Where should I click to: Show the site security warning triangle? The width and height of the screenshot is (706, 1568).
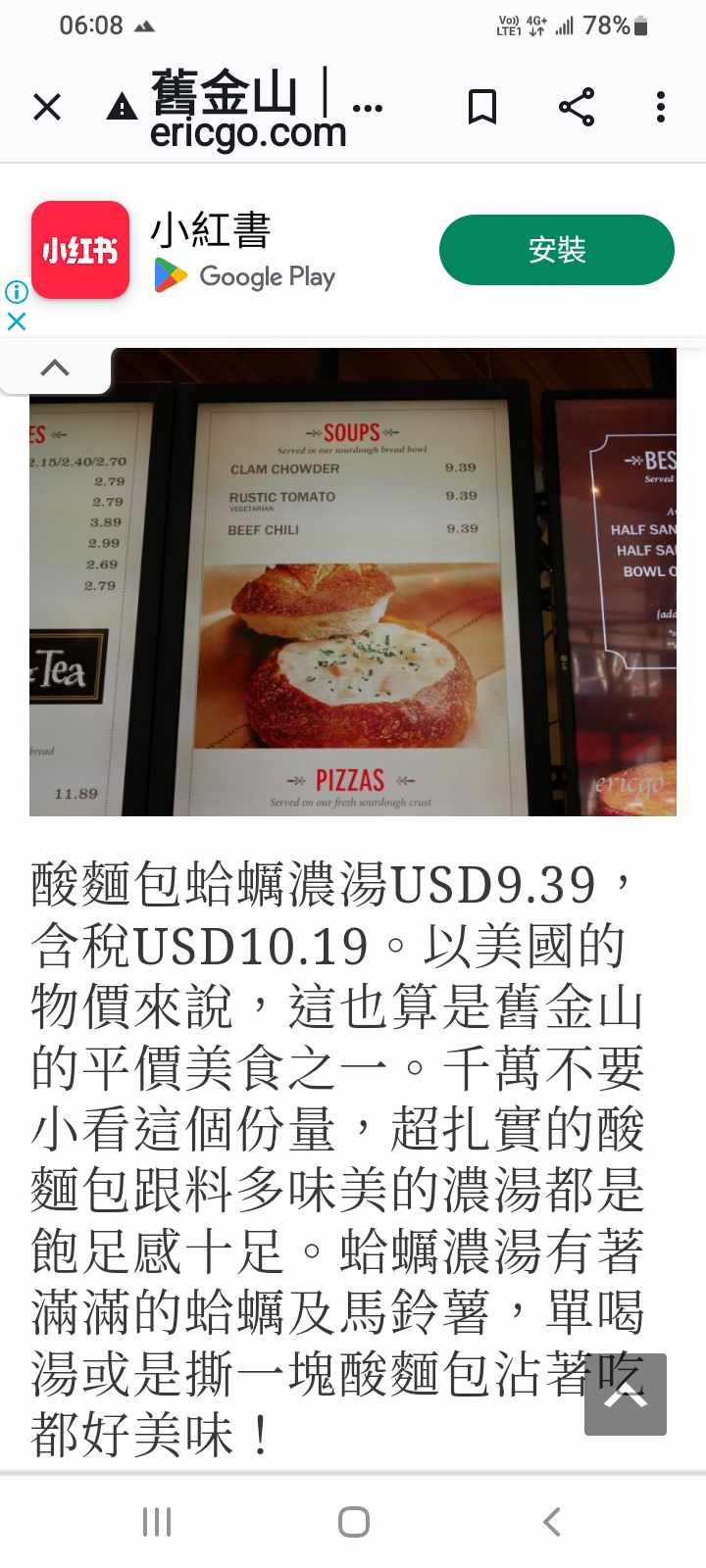click(122, 107)
